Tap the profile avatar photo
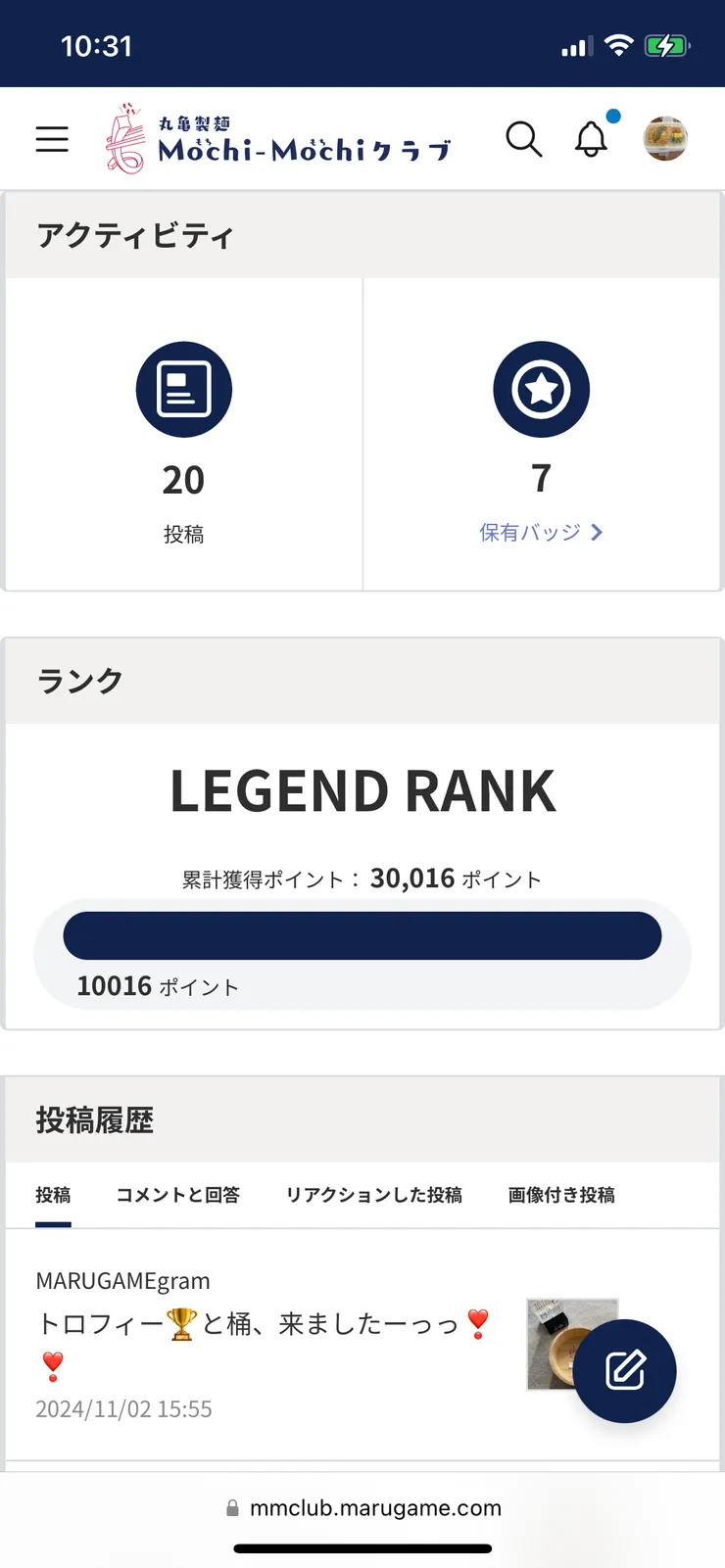The image size is (725, 1568). 665,138
